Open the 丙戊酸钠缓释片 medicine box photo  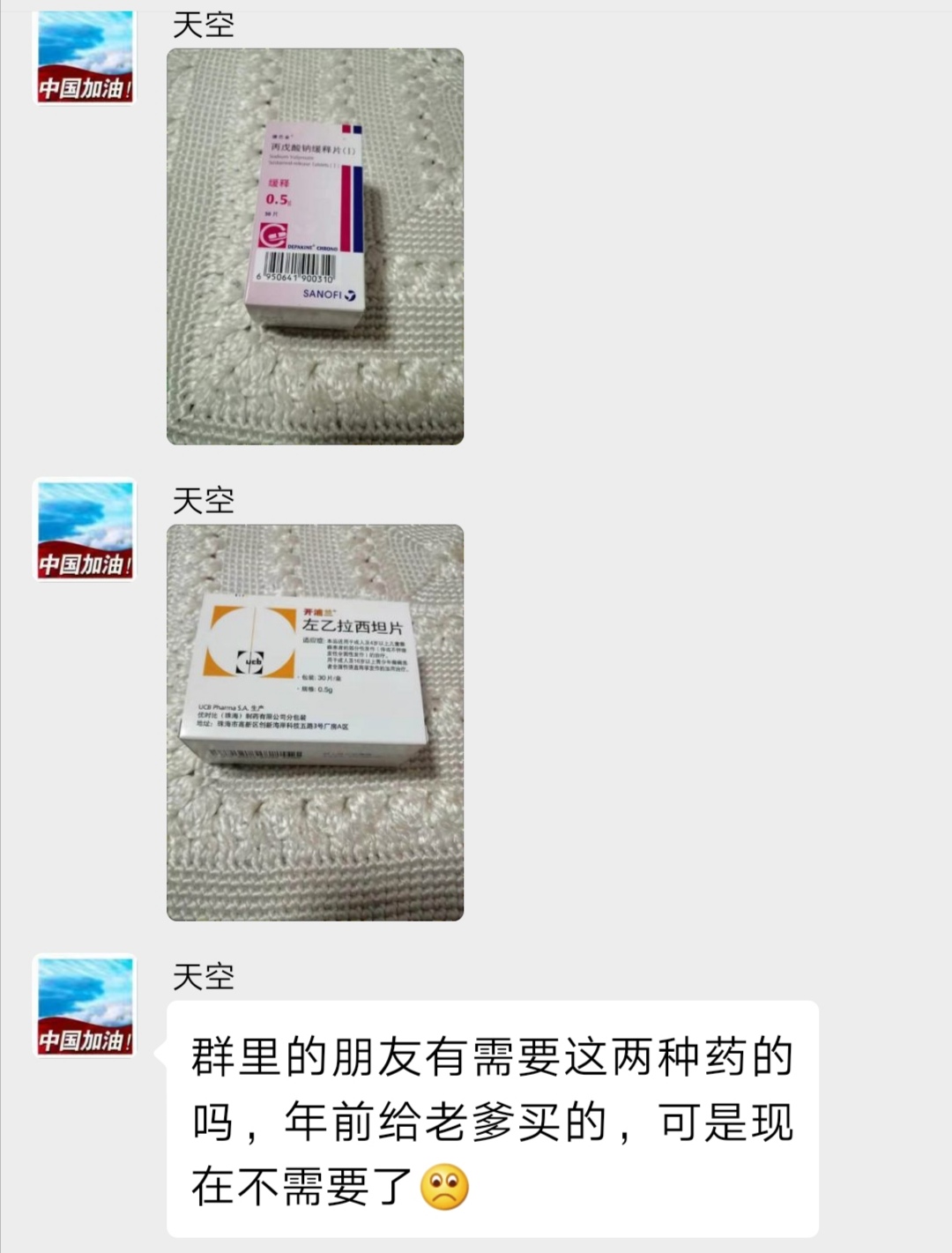click(x=313, y=247)
